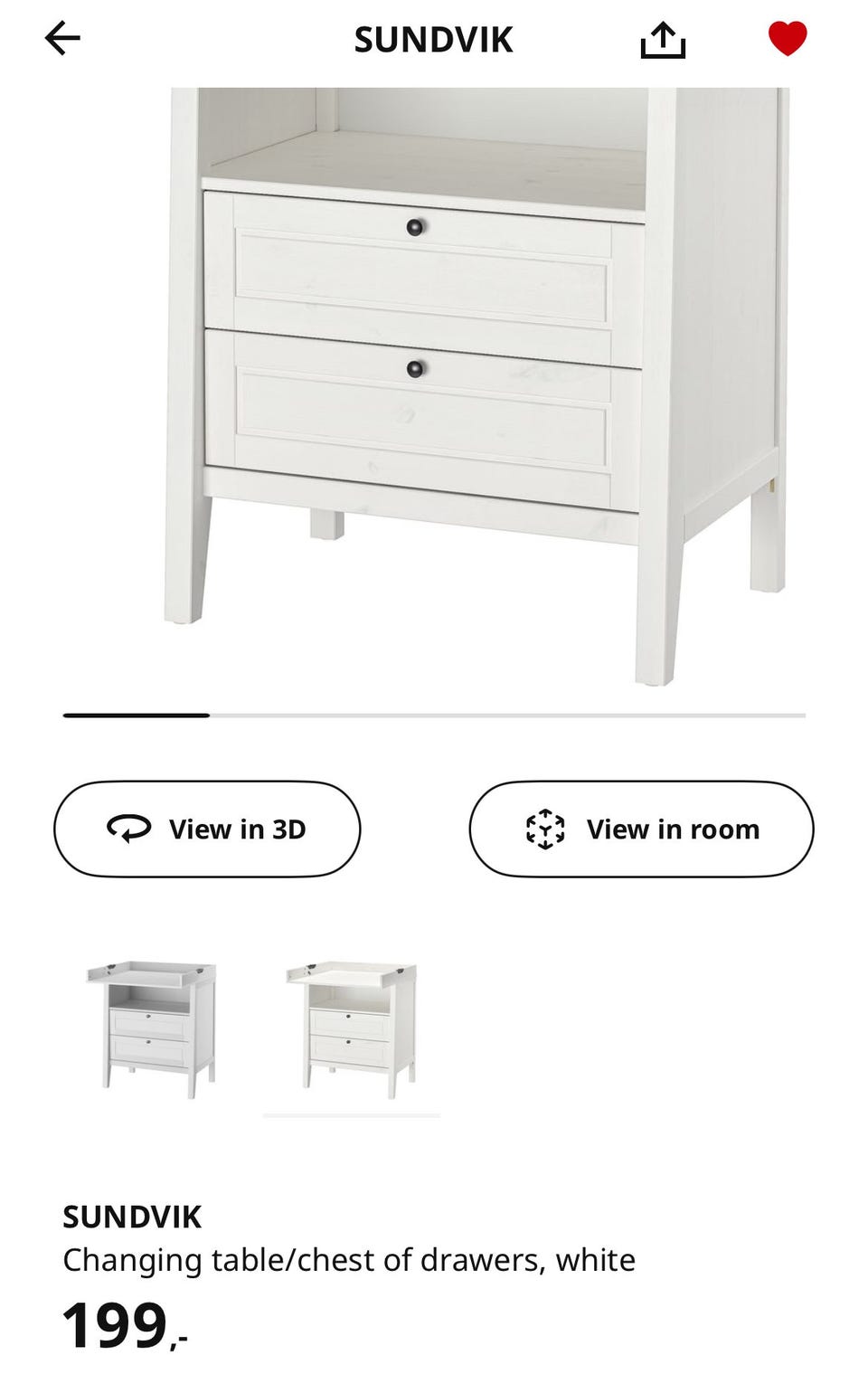
Task: Share the SUNDVIK product
Action: point(663,40)
